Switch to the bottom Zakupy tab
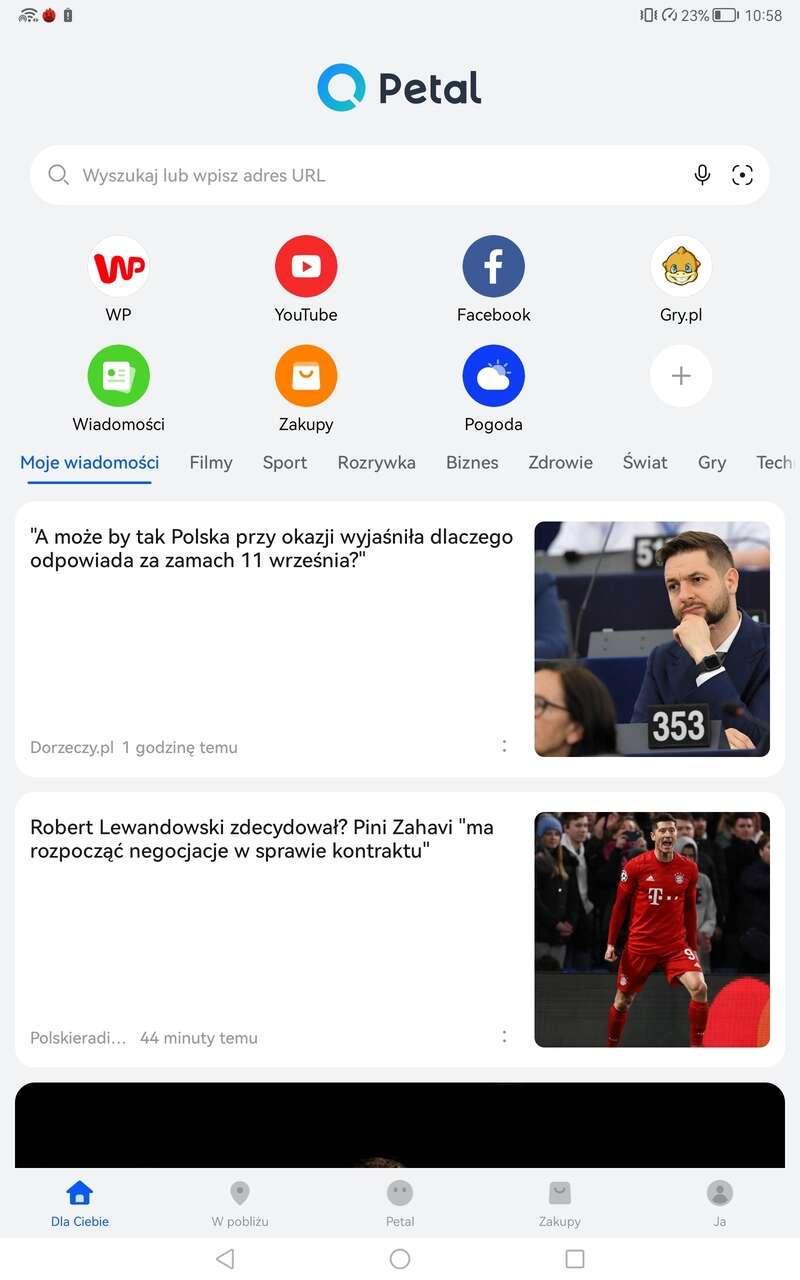Screen dimensions: 800x1280 click(560, 1203)
